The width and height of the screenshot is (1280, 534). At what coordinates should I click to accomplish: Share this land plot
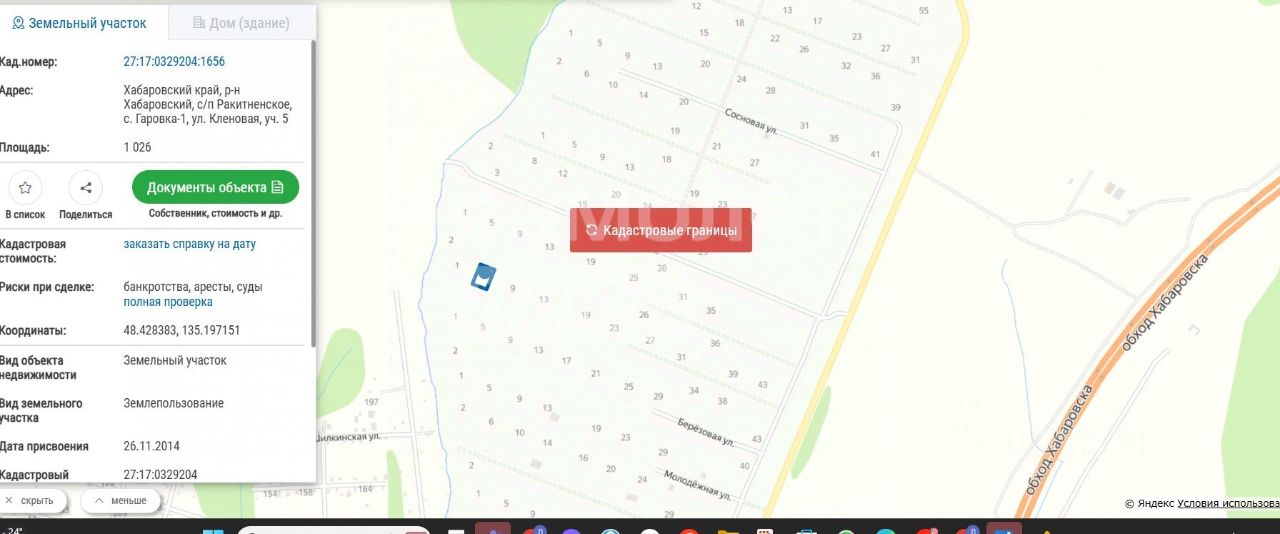coord(86,187)
